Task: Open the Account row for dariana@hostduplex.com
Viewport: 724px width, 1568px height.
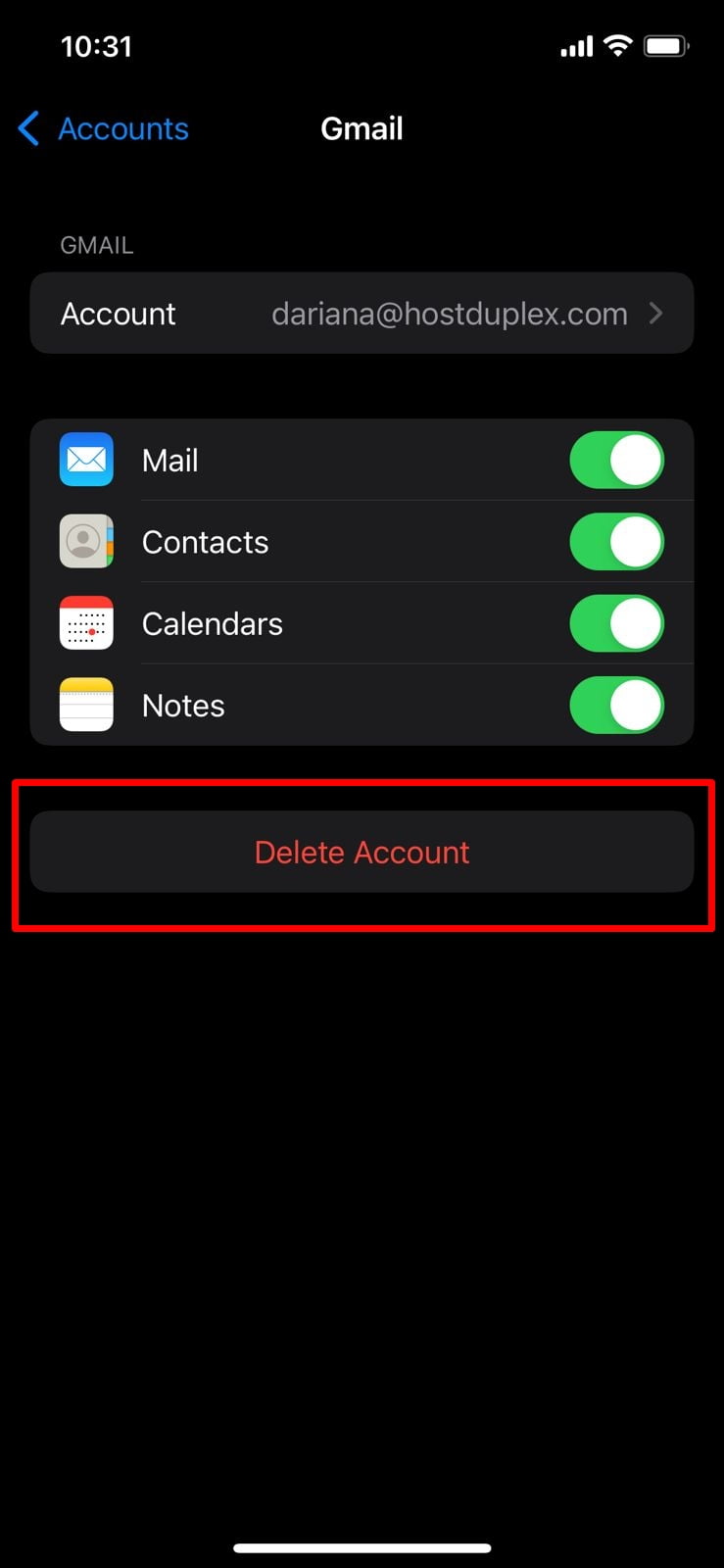Action: pyautogui.click(x=362, y=314)
